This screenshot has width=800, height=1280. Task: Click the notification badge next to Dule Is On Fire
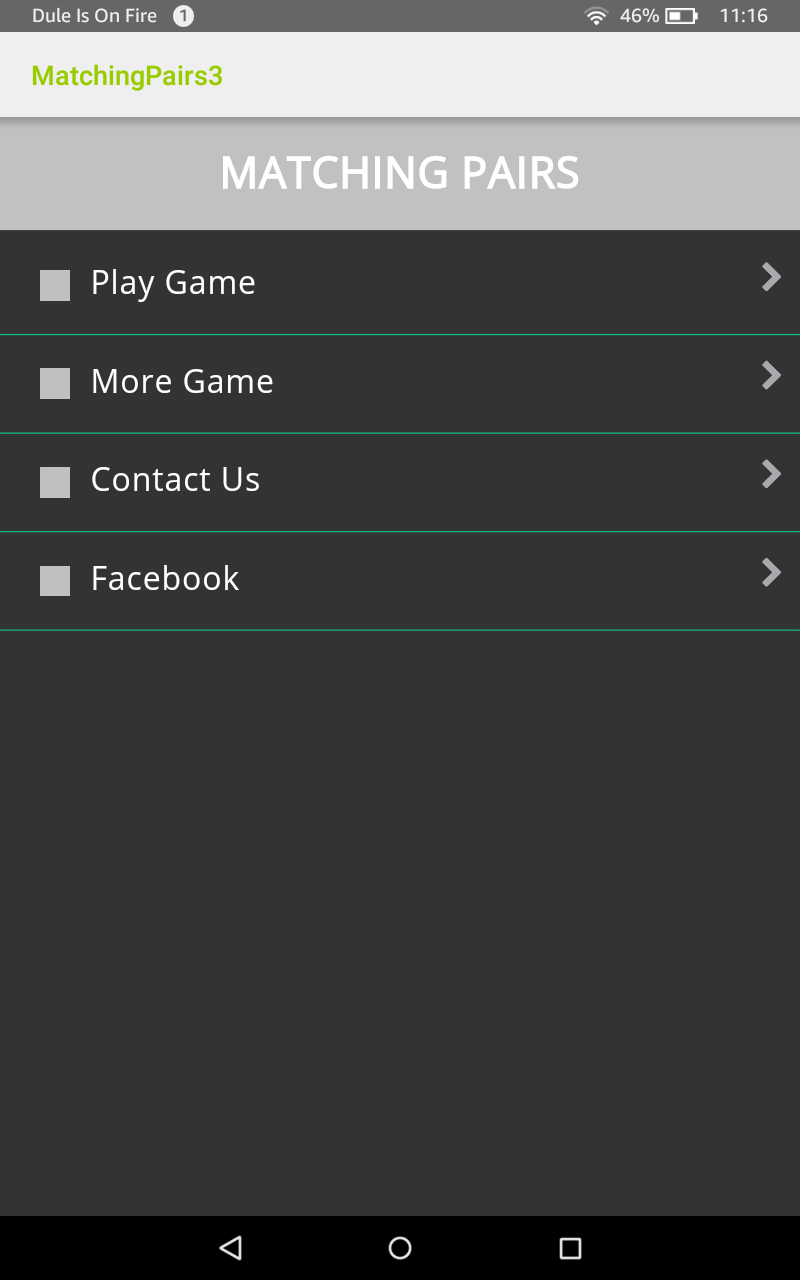click(x=181, y=15)
